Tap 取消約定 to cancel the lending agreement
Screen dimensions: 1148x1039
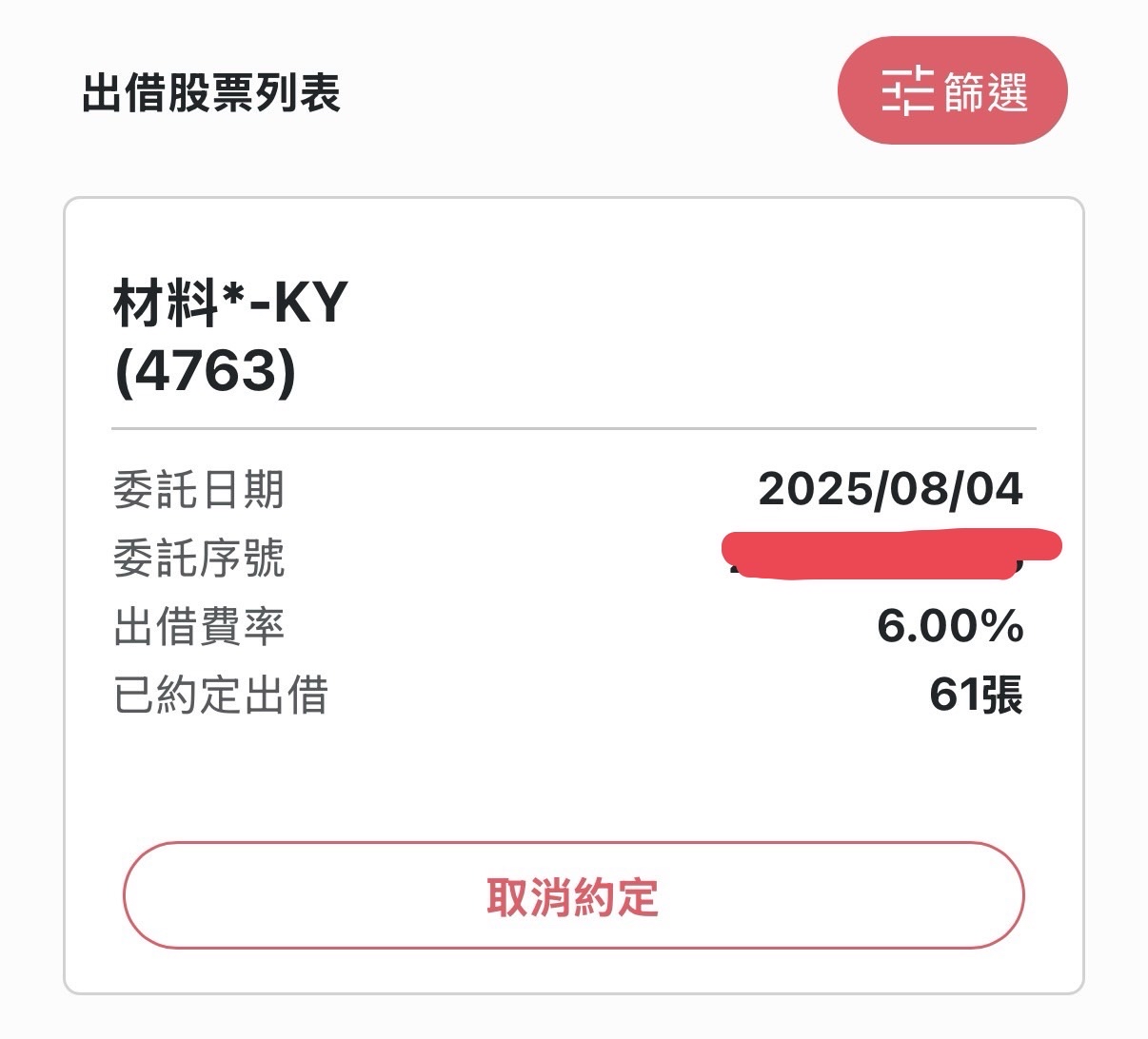573,895
